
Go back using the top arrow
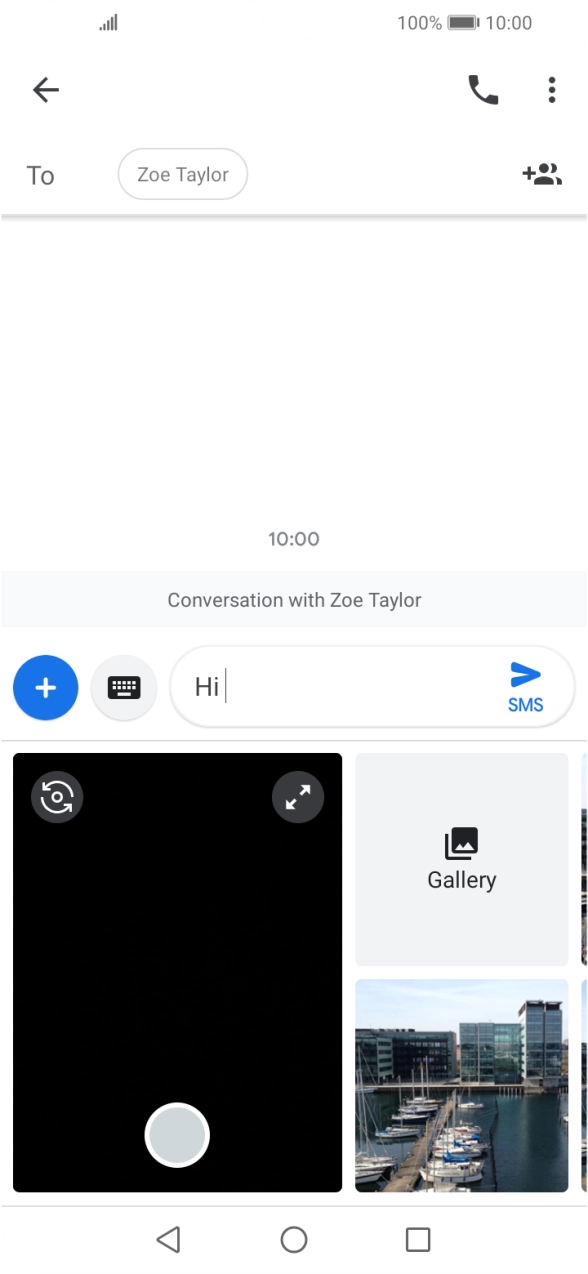[x=46, y=90]
